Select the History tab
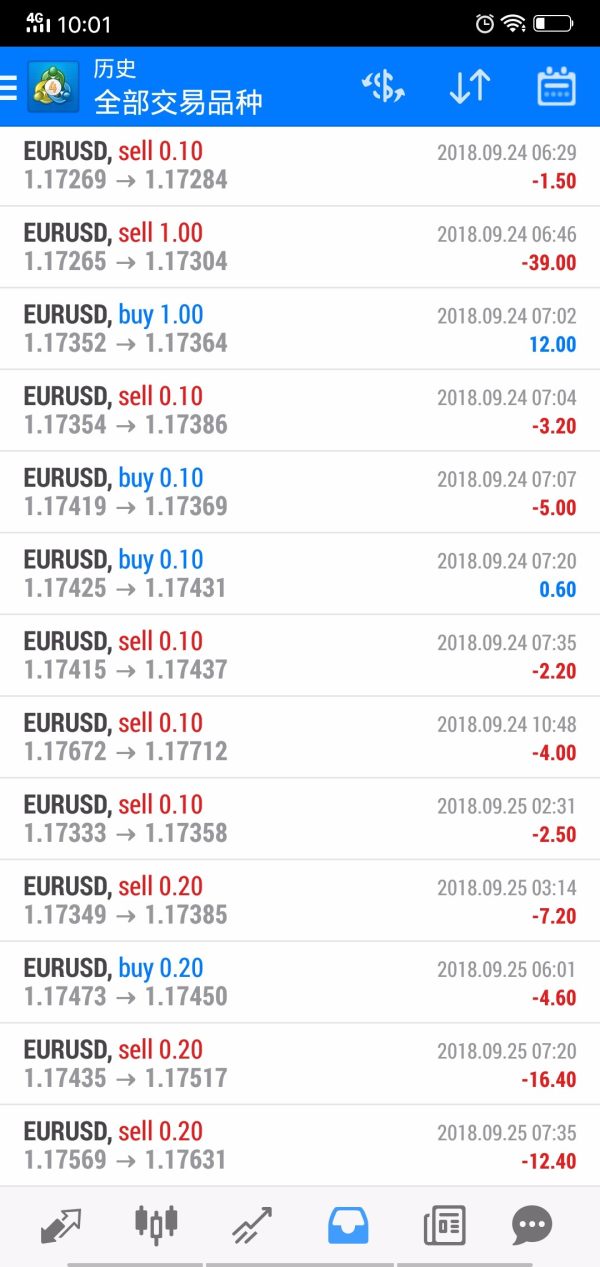This screenshot has height=1267, width=600. click(348, 1224)
